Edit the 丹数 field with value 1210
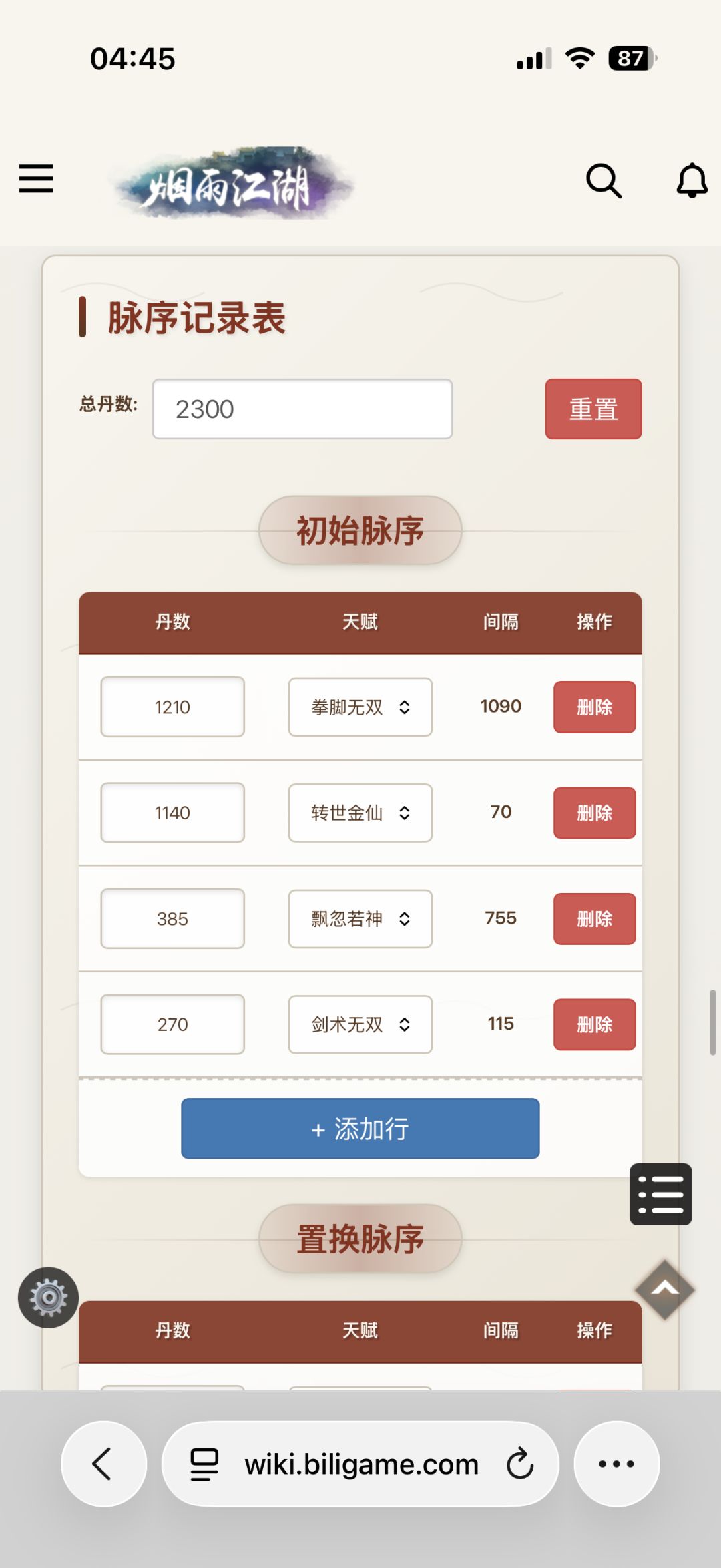 (172, 707)
